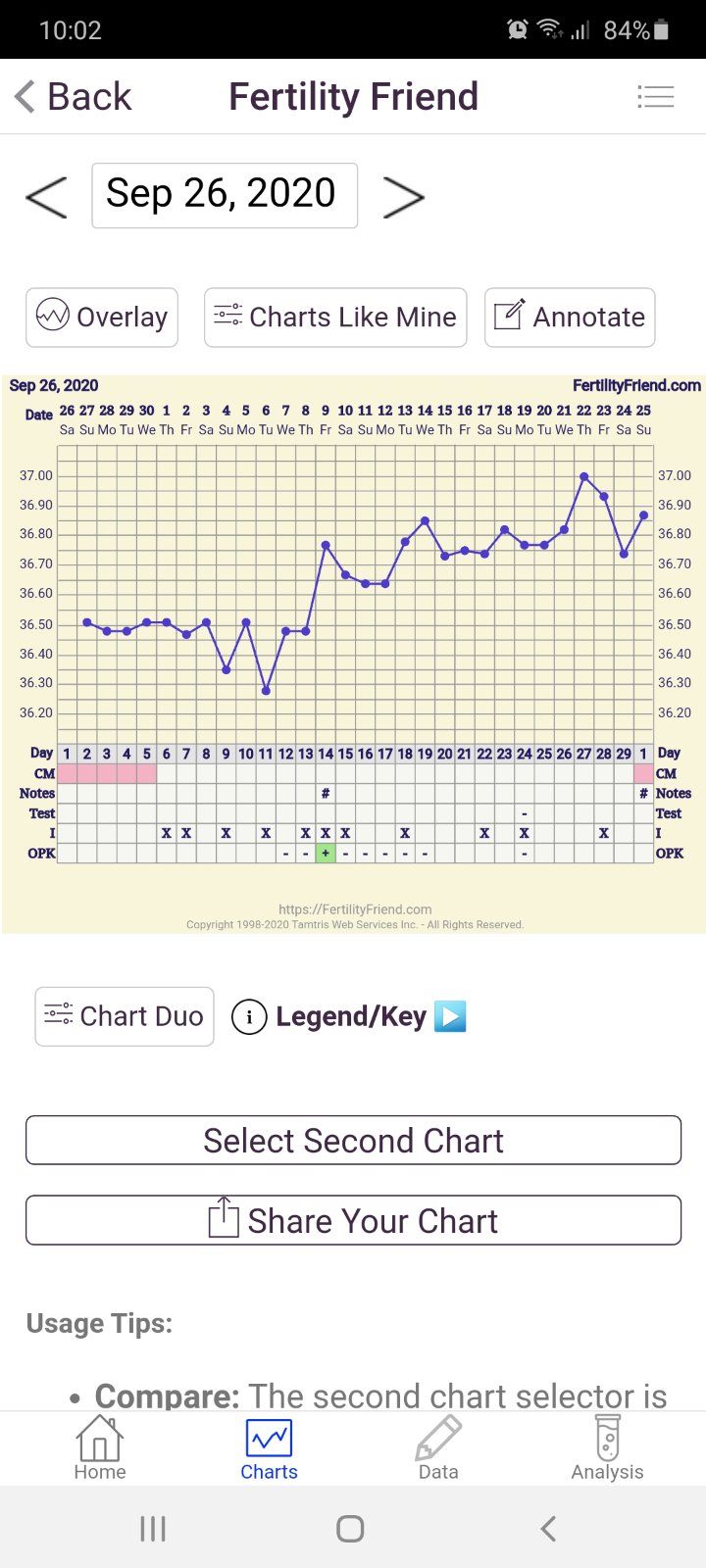Share Your Chart

[x=353, y=1221]
